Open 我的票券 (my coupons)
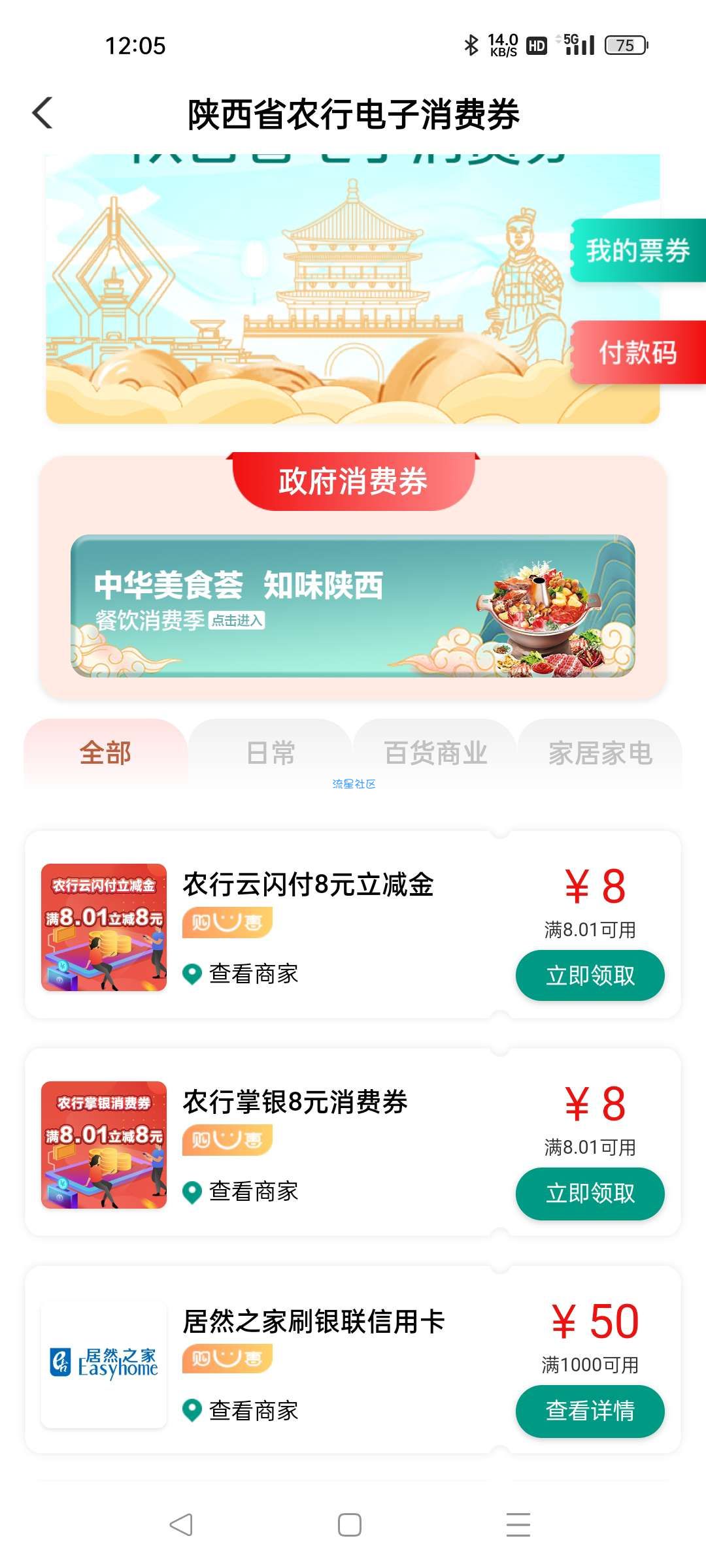Viewport: 706px width, 1568px height. click(x=637, y=251)
